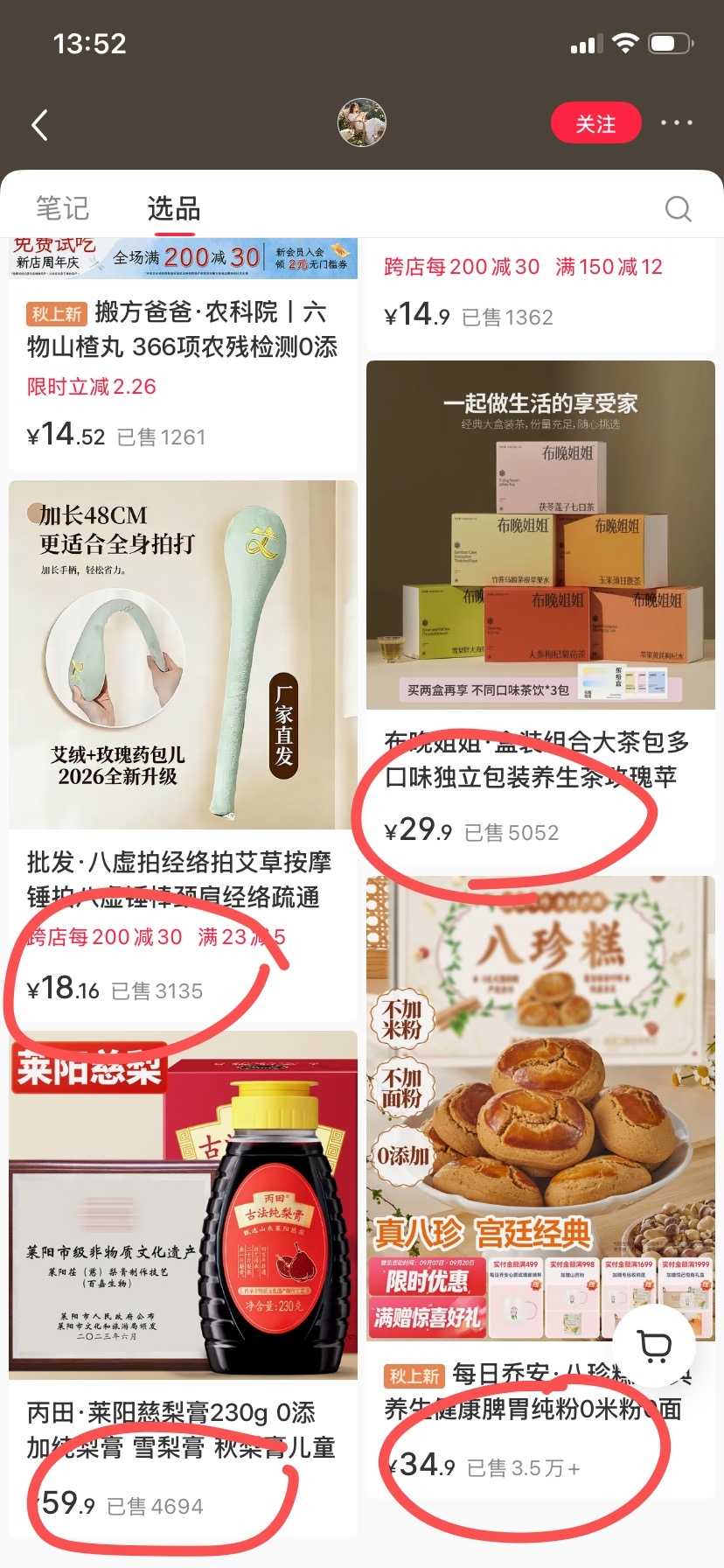The image size is (724, 1568).
Task: Open the three-dot overflow menu
Action: pos(676,123)
